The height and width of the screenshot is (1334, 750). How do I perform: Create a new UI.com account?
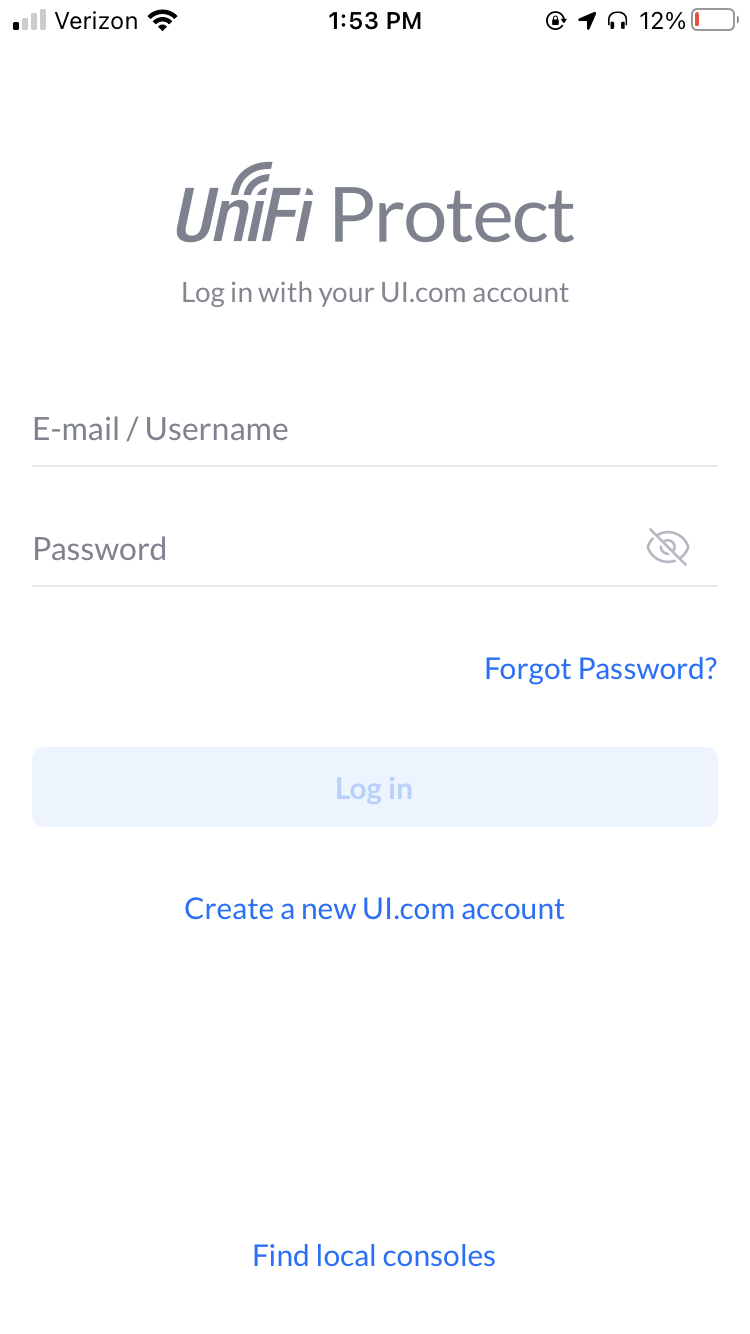[375, 908]
